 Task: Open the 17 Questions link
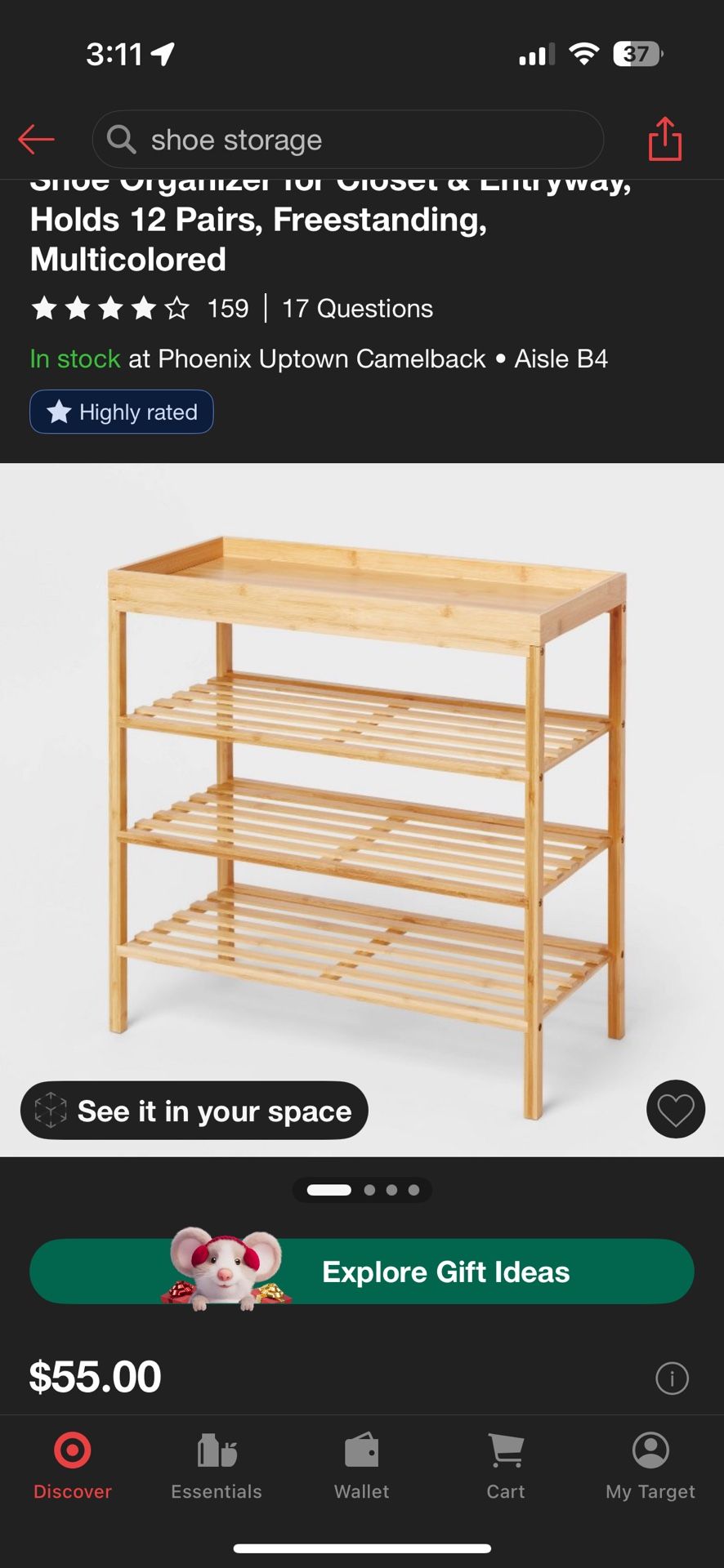click(x=357, y=309)
